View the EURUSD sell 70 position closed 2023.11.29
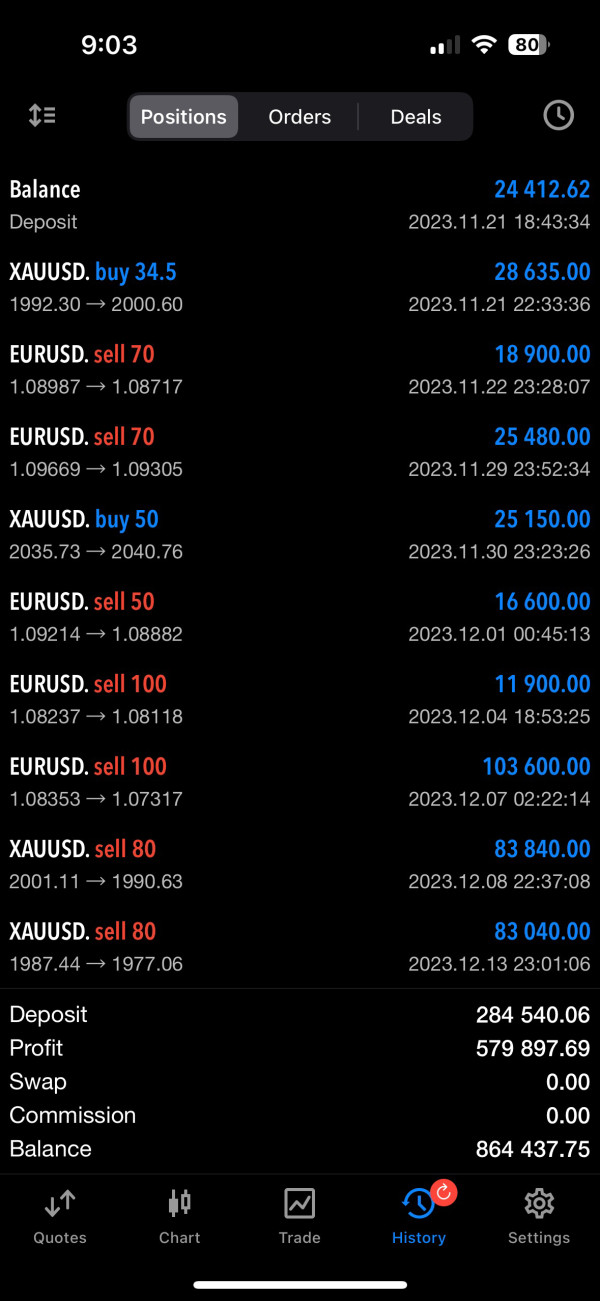The image size is (600, 1301). tap(300, 452)
